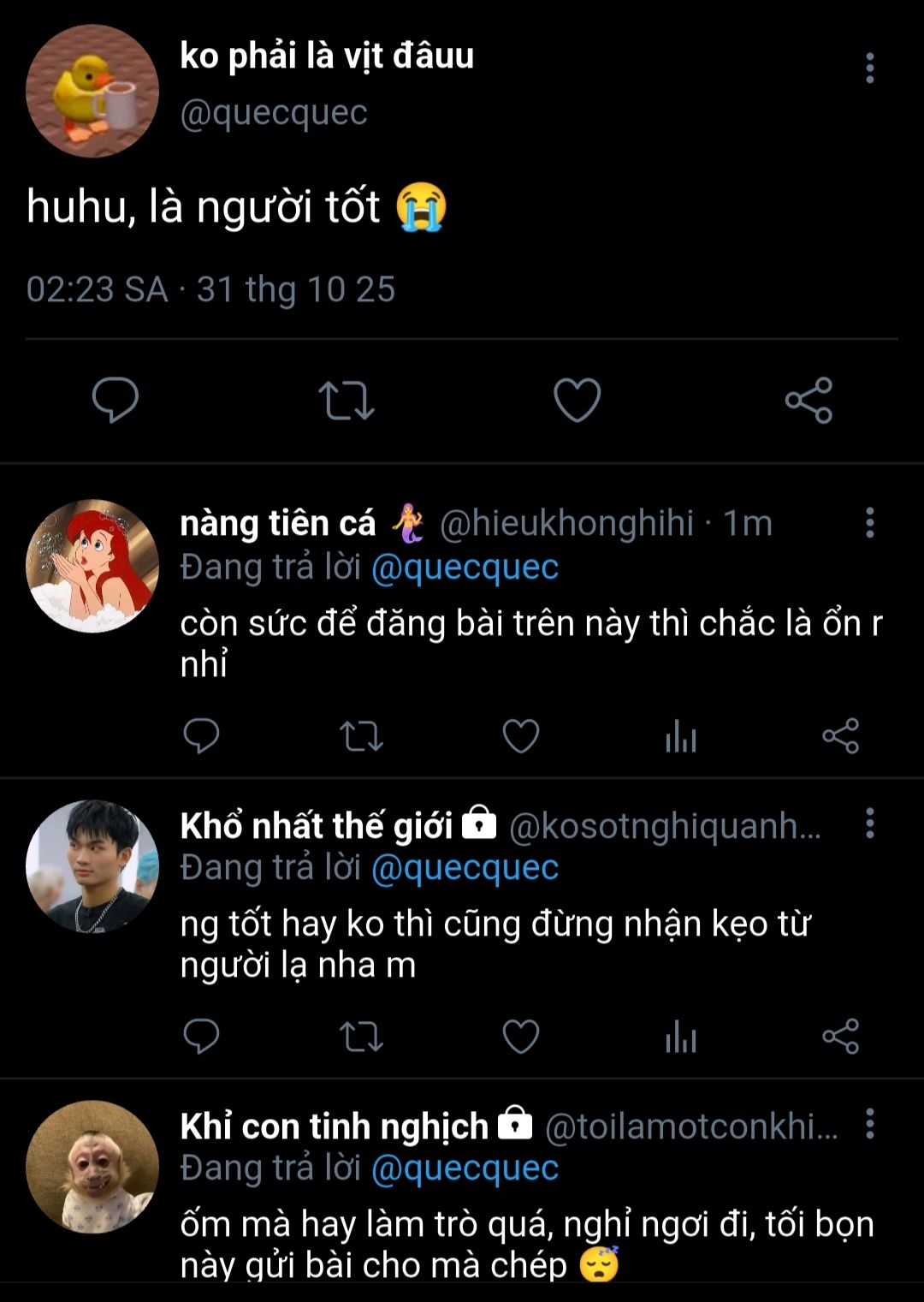Repost nàng tiên cá's reply
Viewport: 924px width, 1302px height.
coord(361,736)
